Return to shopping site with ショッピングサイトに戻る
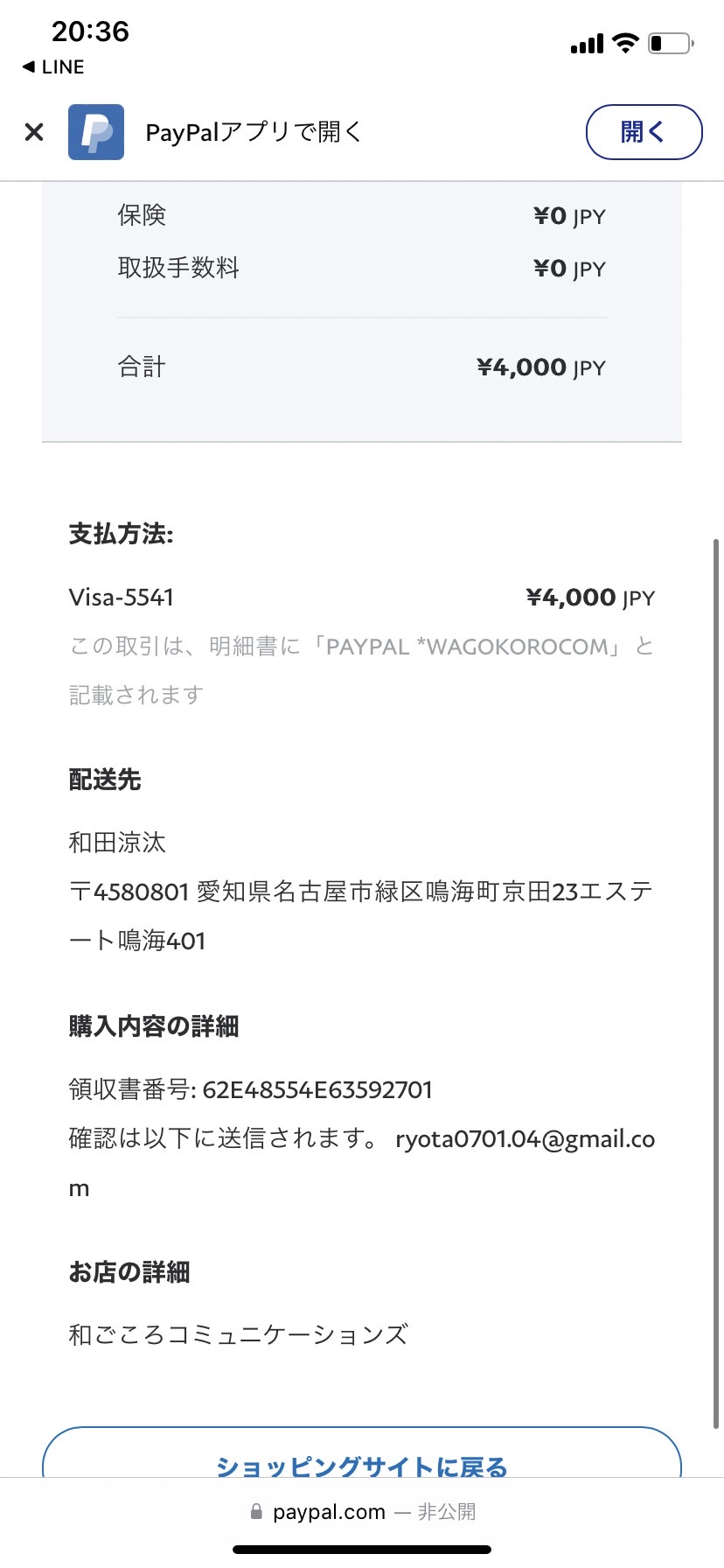 tap(362, 1454)
